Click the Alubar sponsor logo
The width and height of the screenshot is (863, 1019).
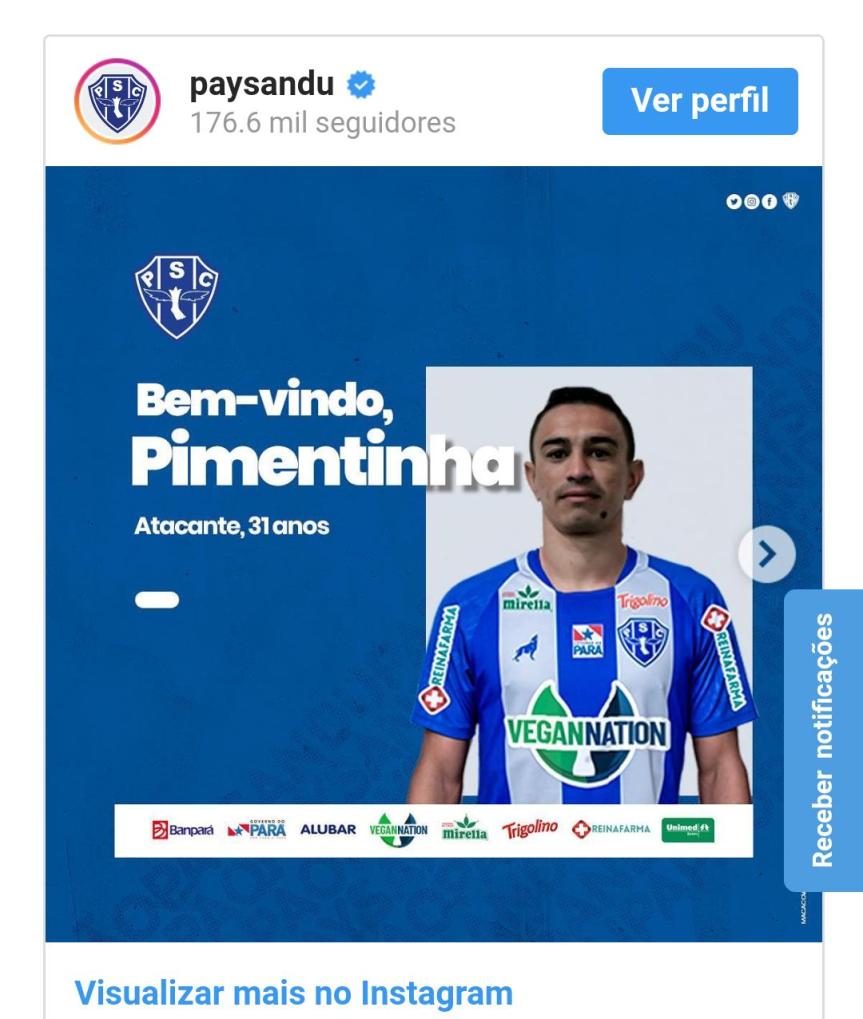click(x=328, y=830)
